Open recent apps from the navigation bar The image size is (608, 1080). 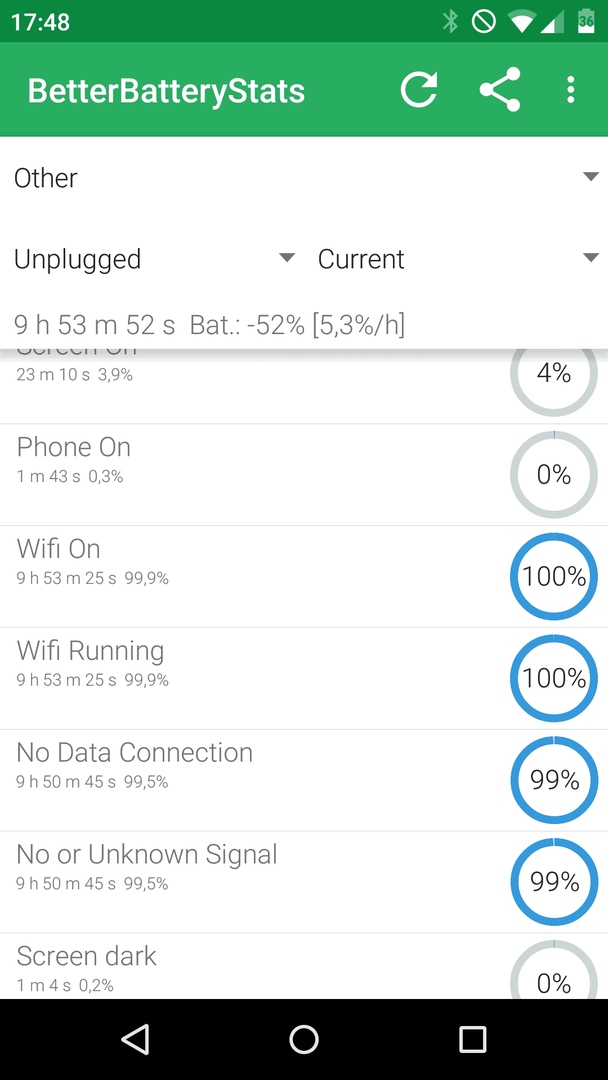pyautogui.click(x=472, y=1039)
